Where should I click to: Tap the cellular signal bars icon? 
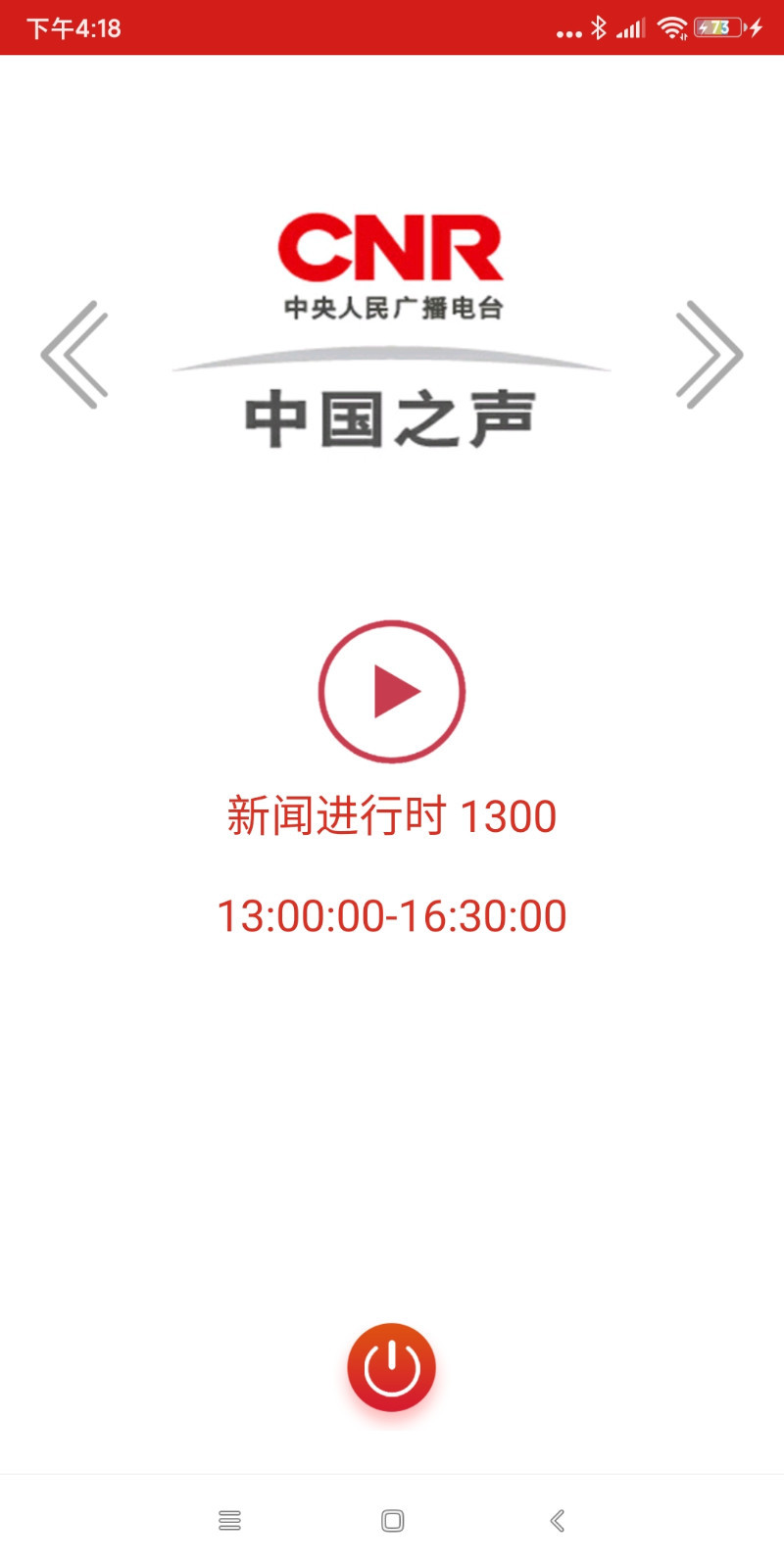[x=631, y=28]
